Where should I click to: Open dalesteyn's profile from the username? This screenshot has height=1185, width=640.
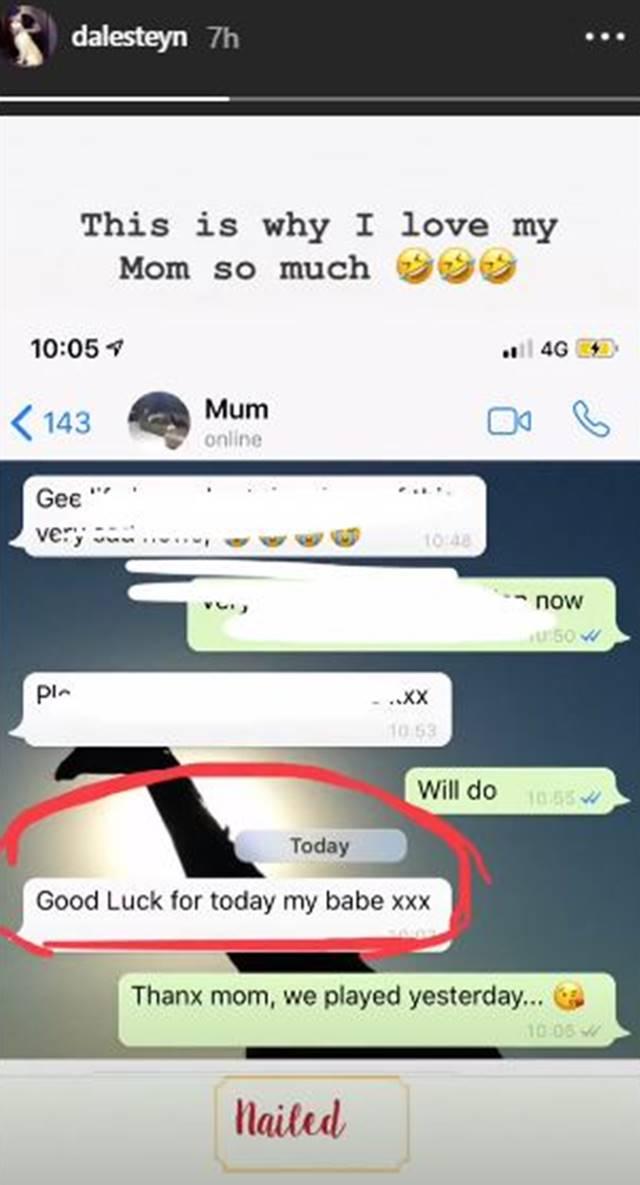click(x=129, y=38)
